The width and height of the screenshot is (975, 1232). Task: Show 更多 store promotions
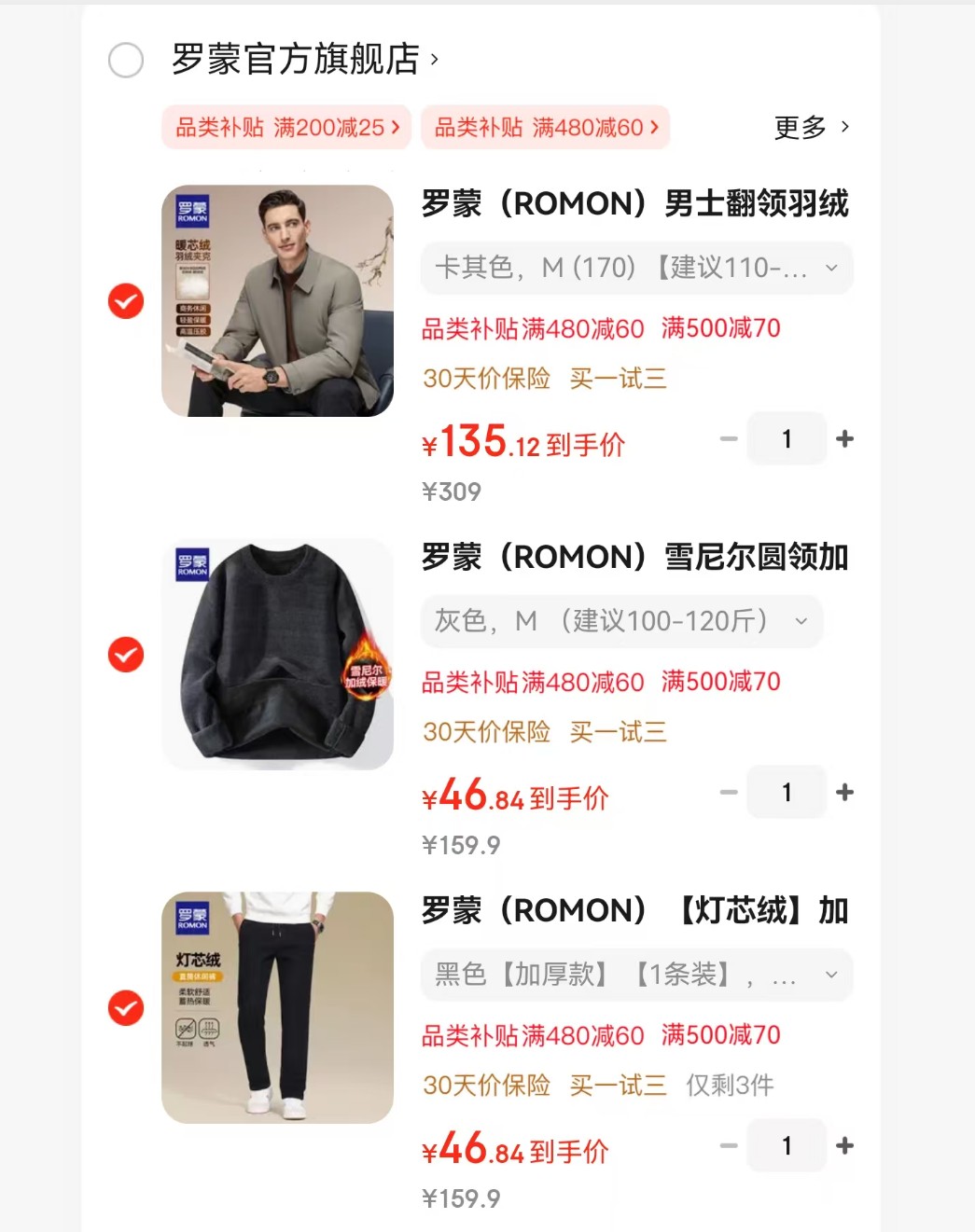(811, 127)
